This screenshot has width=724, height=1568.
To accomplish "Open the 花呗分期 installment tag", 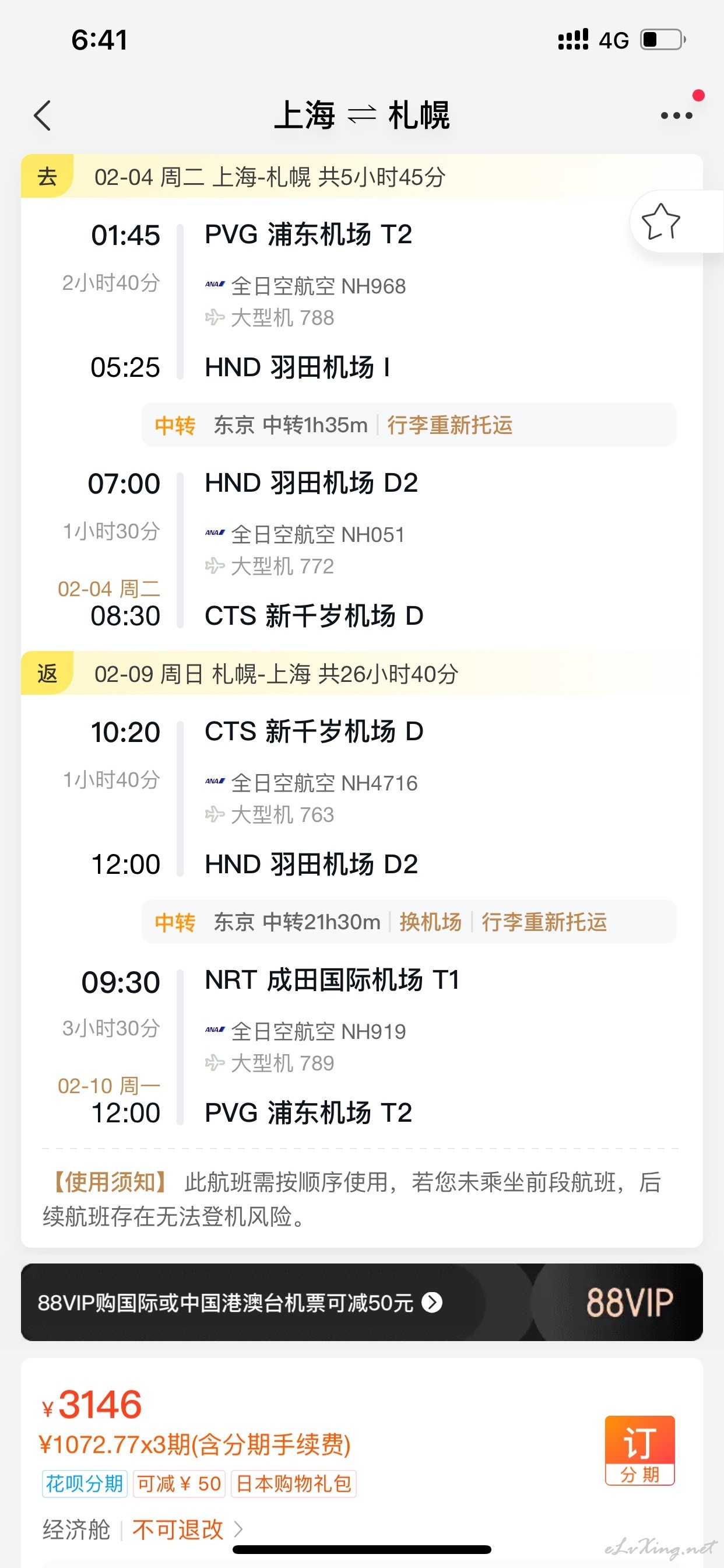I will pos(85,1484).
